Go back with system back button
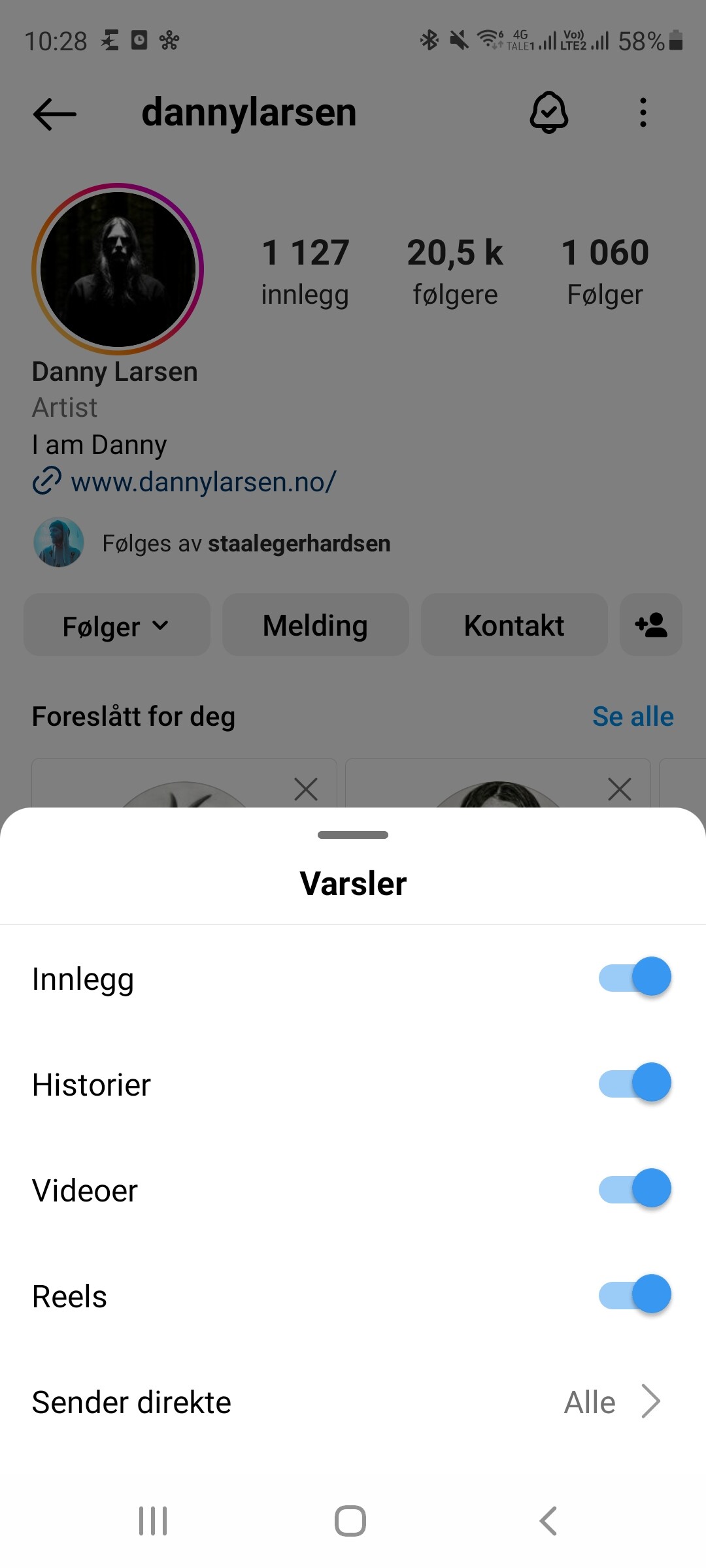Image resolution: width=706 pixels, height=1568 pixels. tap(548, 1521)
